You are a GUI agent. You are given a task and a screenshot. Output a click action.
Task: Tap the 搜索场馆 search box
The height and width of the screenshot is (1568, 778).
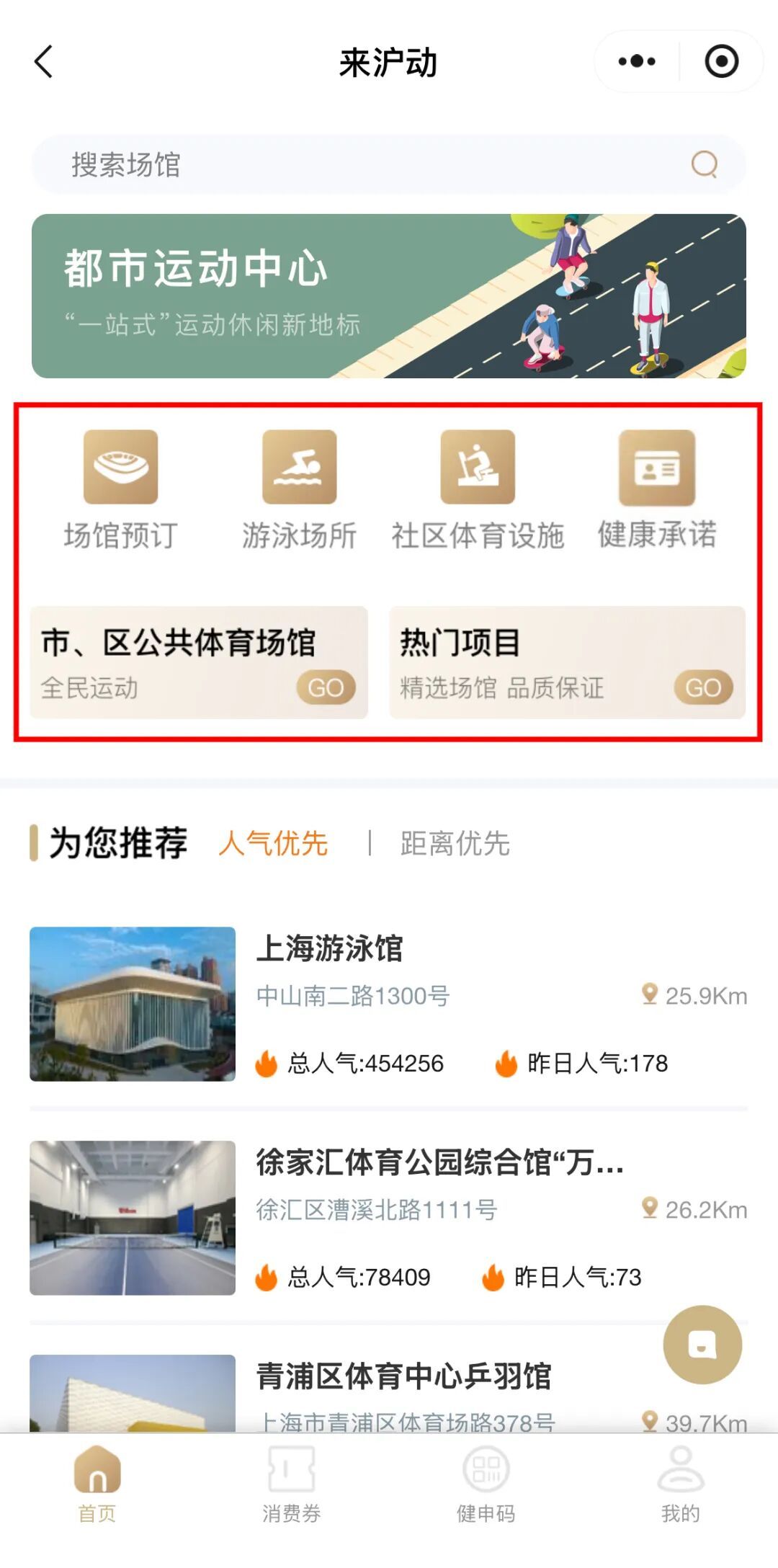tap(375, 164)
